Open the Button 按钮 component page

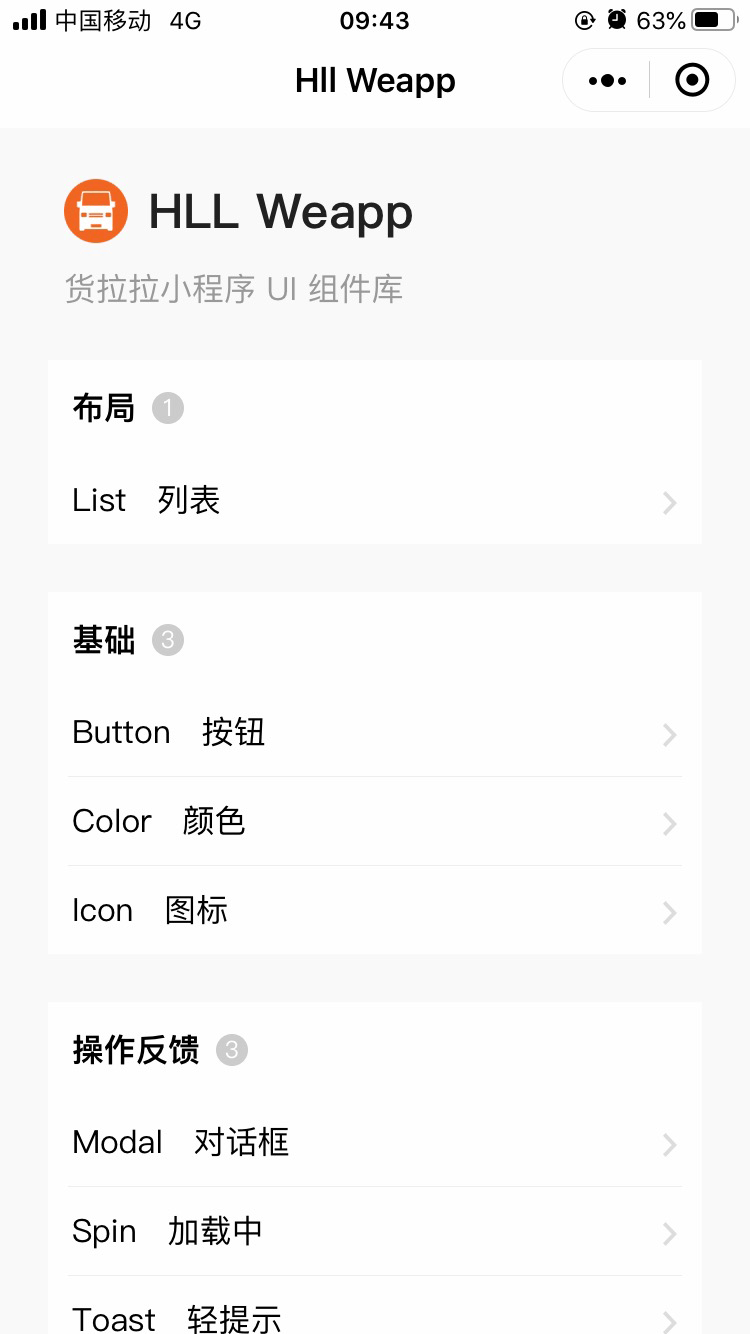point(375,732)
